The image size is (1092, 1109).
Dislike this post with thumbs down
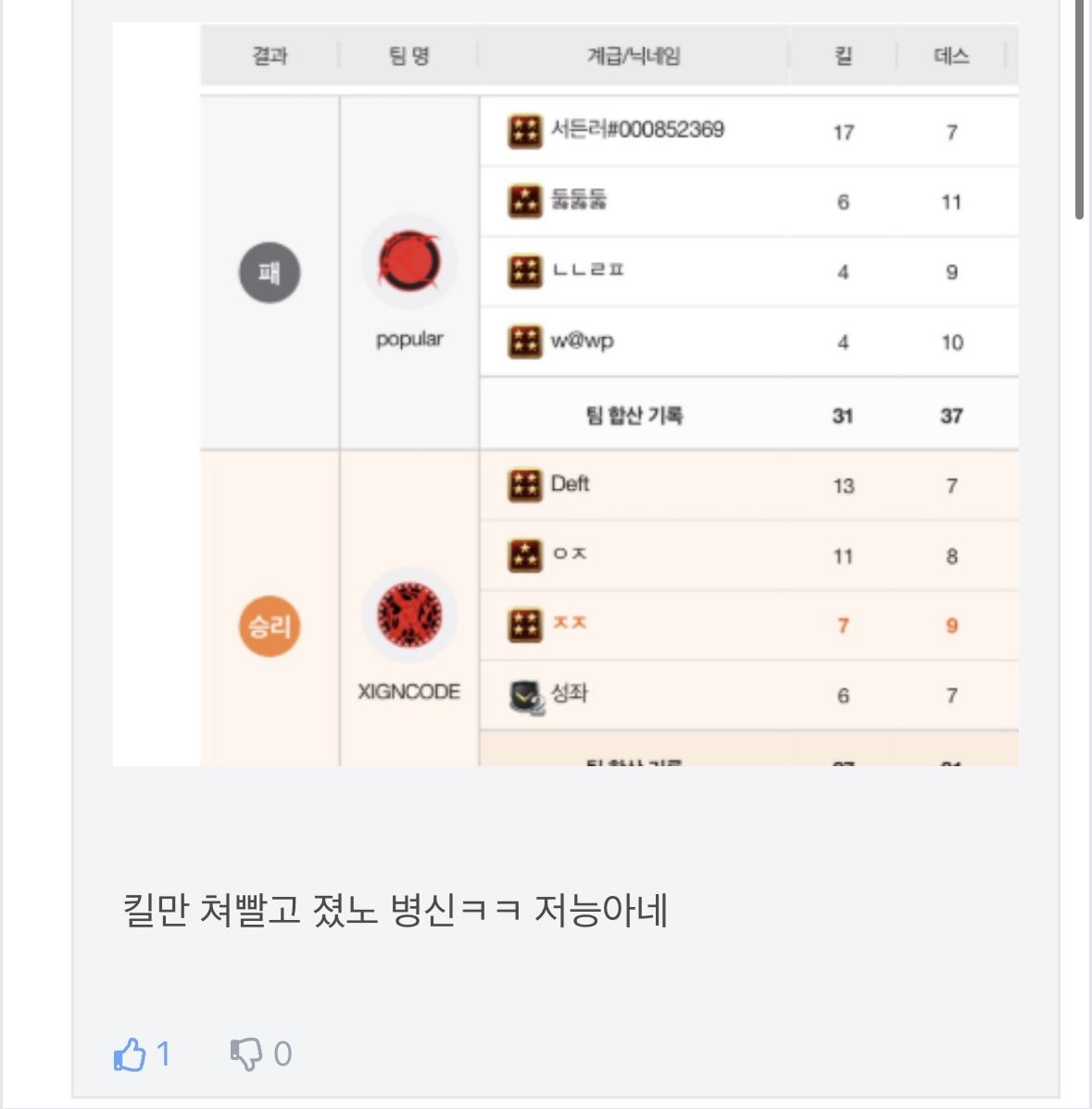click(x=246, y=1054)
